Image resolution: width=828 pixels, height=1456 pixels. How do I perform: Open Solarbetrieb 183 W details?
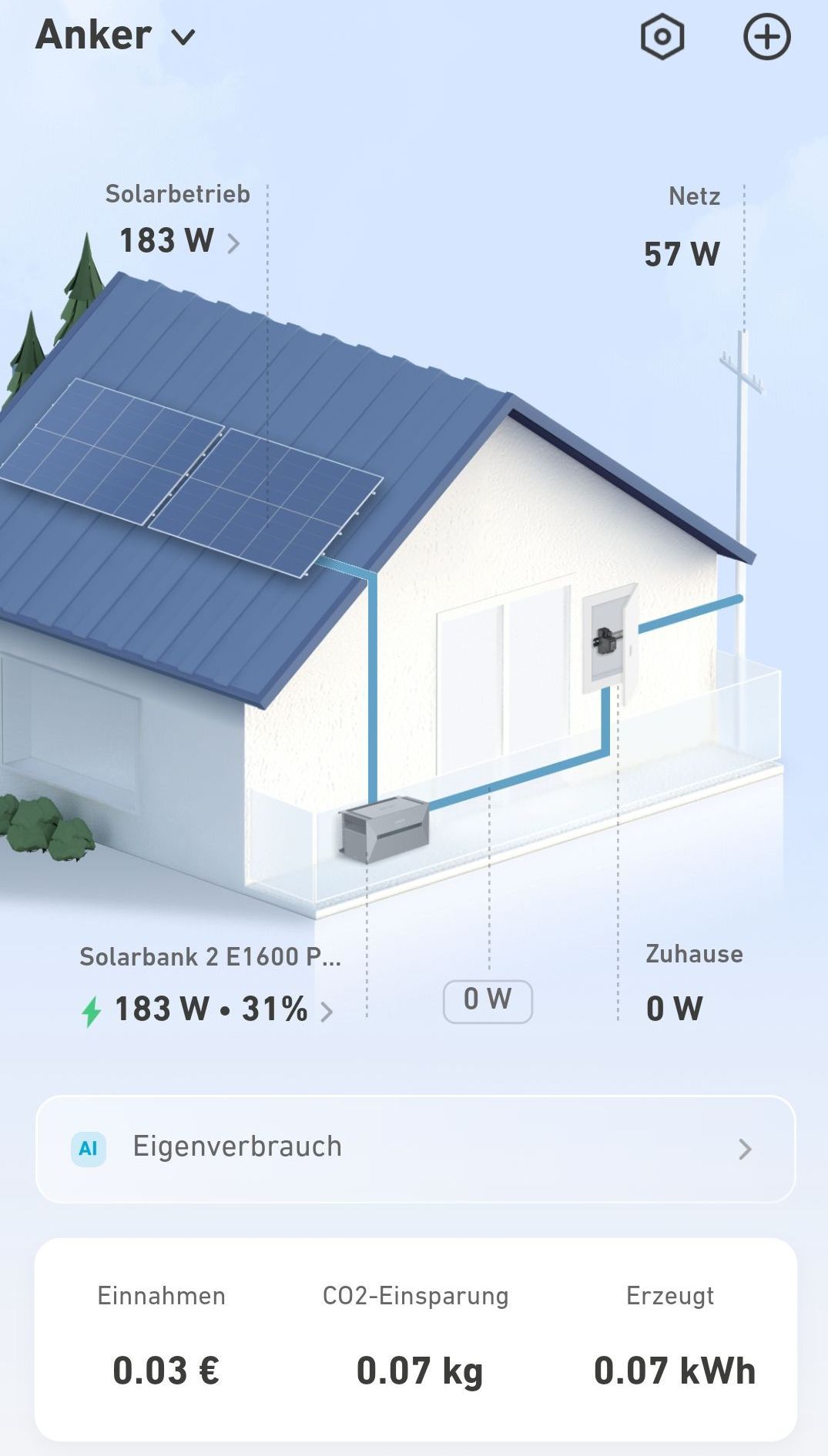[x=179, y=241]
